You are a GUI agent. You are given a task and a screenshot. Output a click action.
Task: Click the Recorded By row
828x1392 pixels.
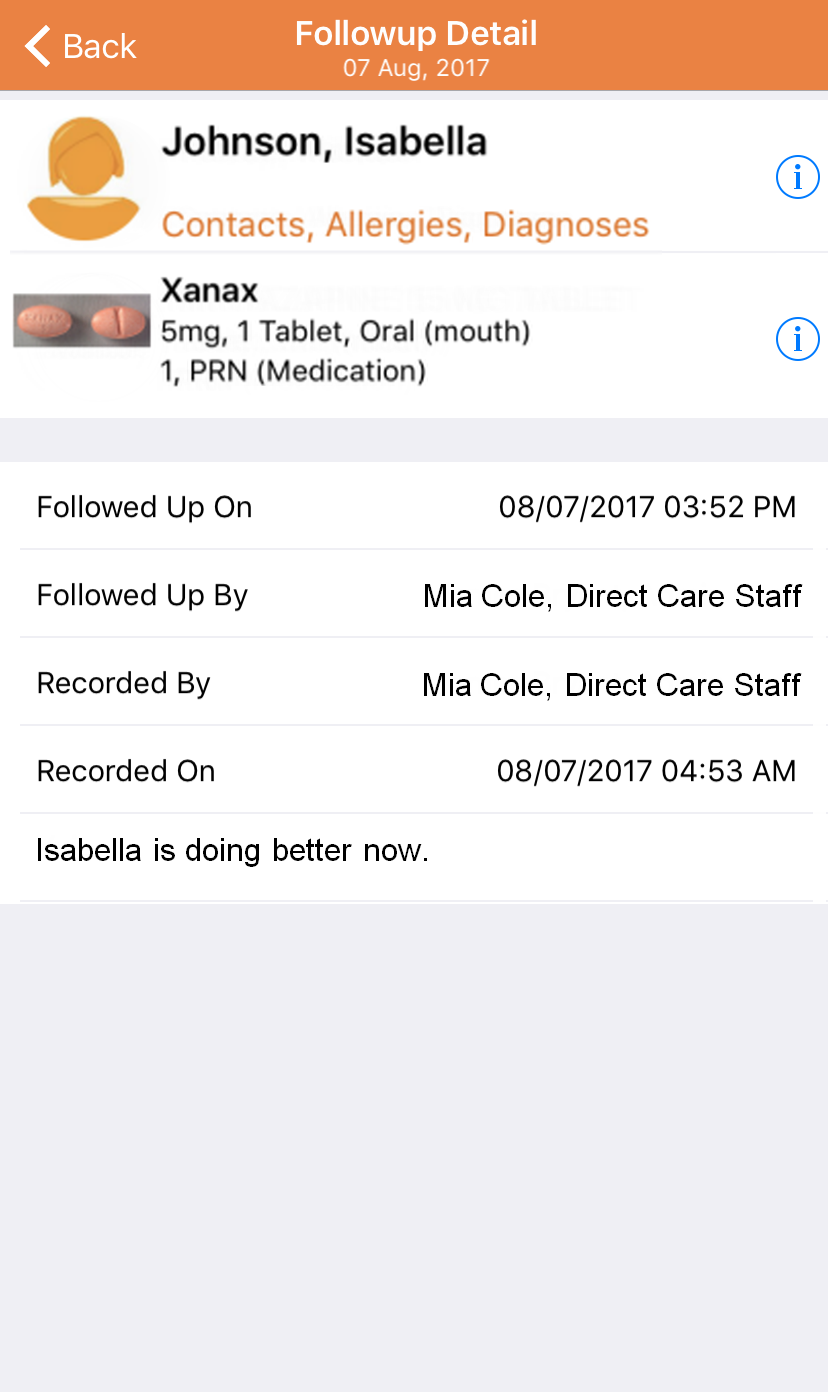point(414,683)
